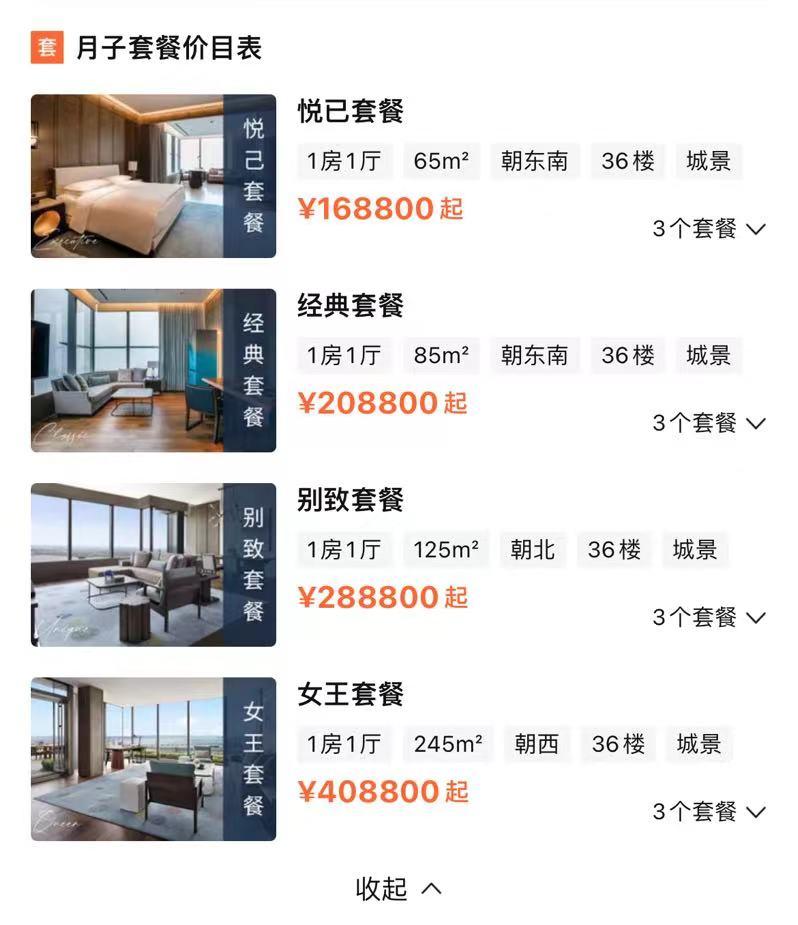Open the 悦己套餐 room photo
Image resolution: width=798 pixels, height=925 pixels.
153,176
